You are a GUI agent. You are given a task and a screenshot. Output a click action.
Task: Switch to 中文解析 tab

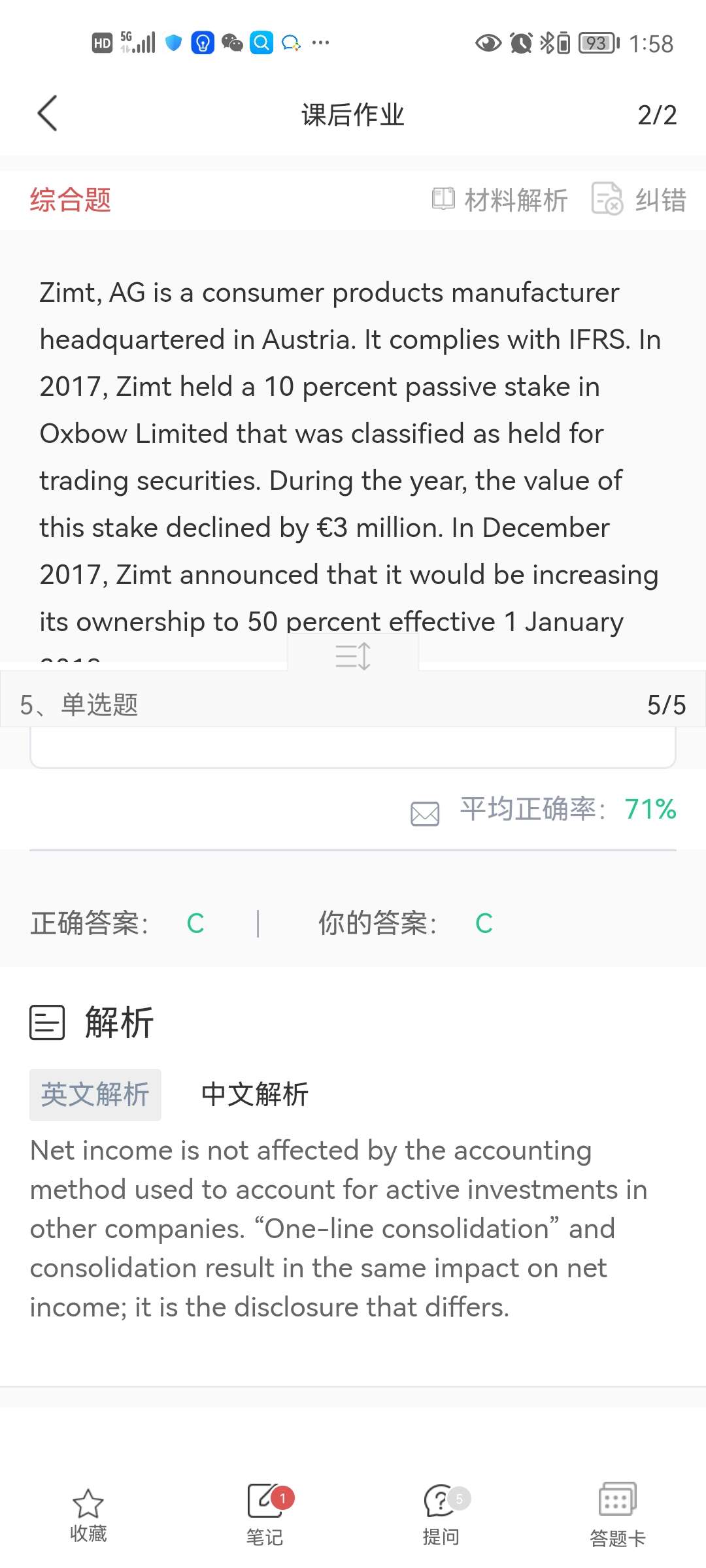point(255,1094)
